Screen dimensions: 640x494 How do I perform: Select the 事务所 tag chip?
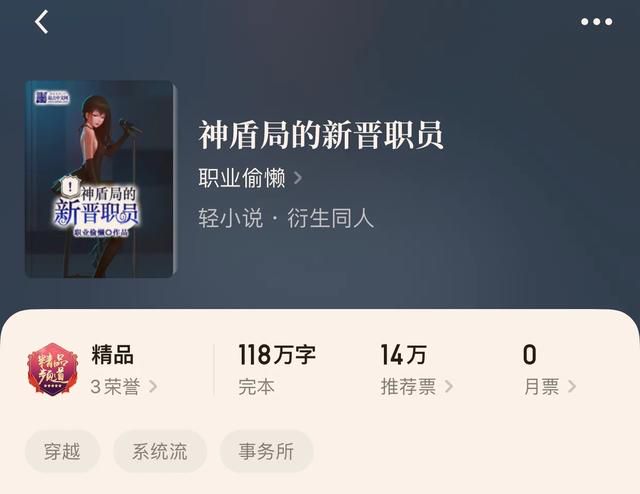tap(267, 451)
